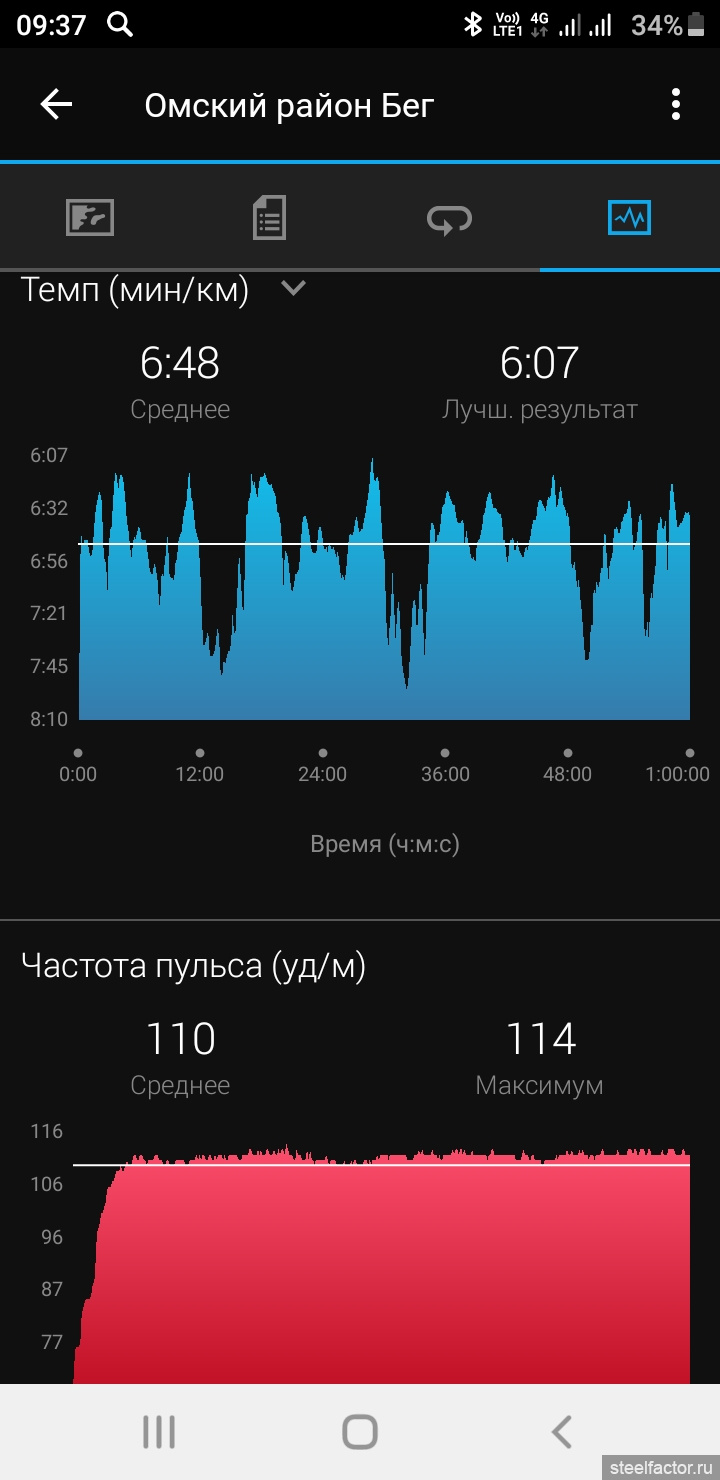Switch to the stats details tab
This screenshot has width=720, height=1480.
pos(270,217)
